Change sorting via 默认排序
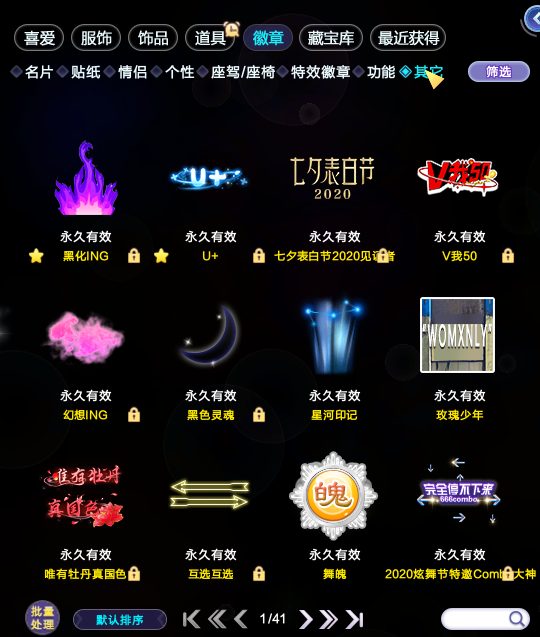 [x=120, y=620]
